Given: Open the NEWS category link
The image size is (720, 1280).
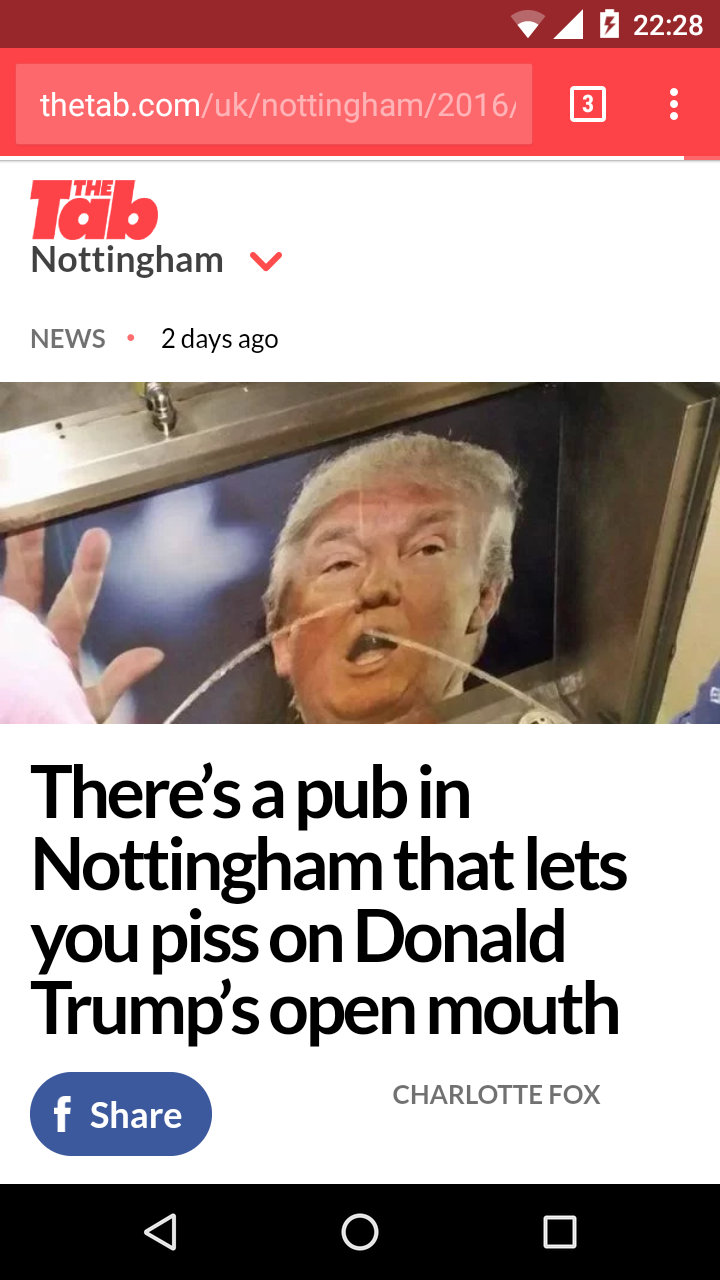Looking at the screenshot, I should click(68, 339).
